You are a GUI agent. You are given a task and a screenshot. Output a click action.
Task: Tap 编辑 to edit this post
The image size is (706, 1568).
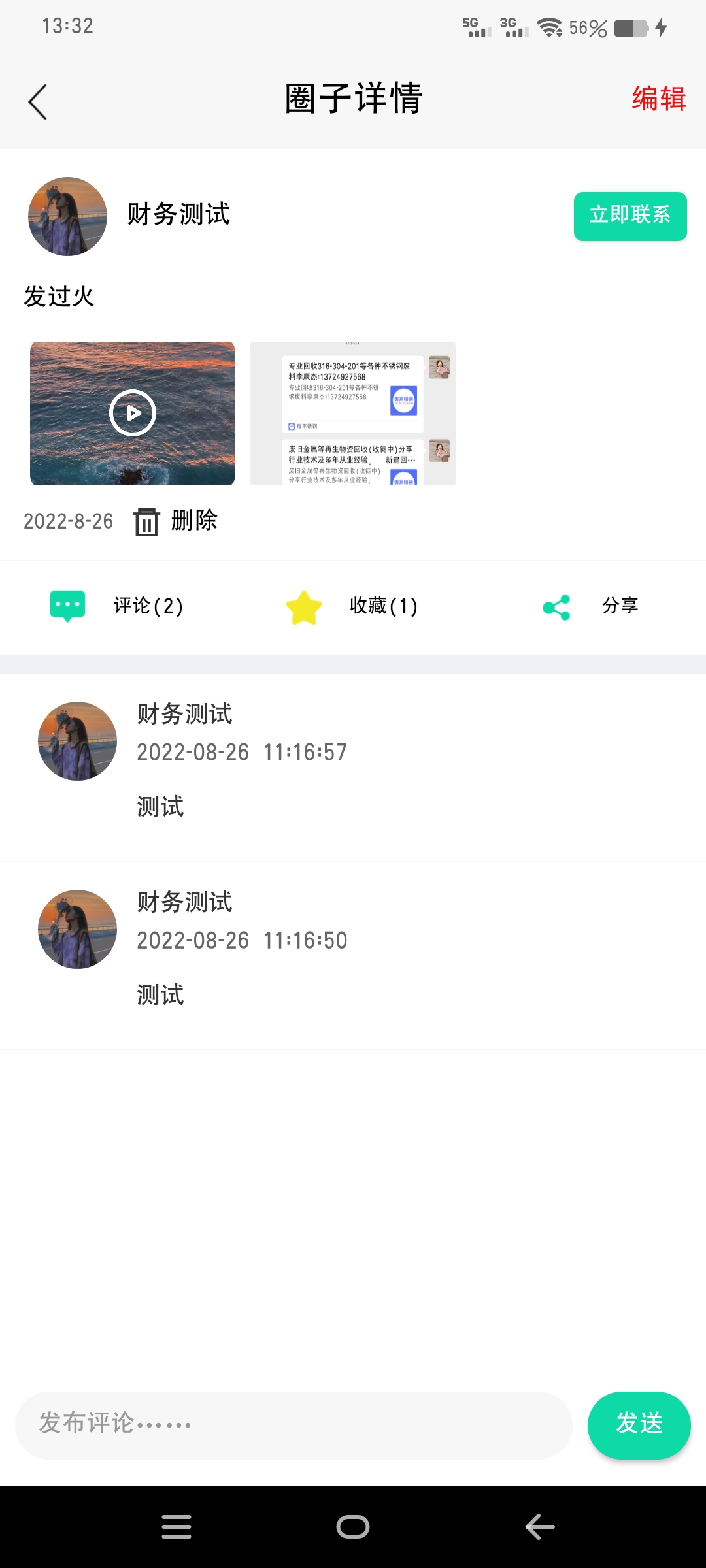pos(658,99)
